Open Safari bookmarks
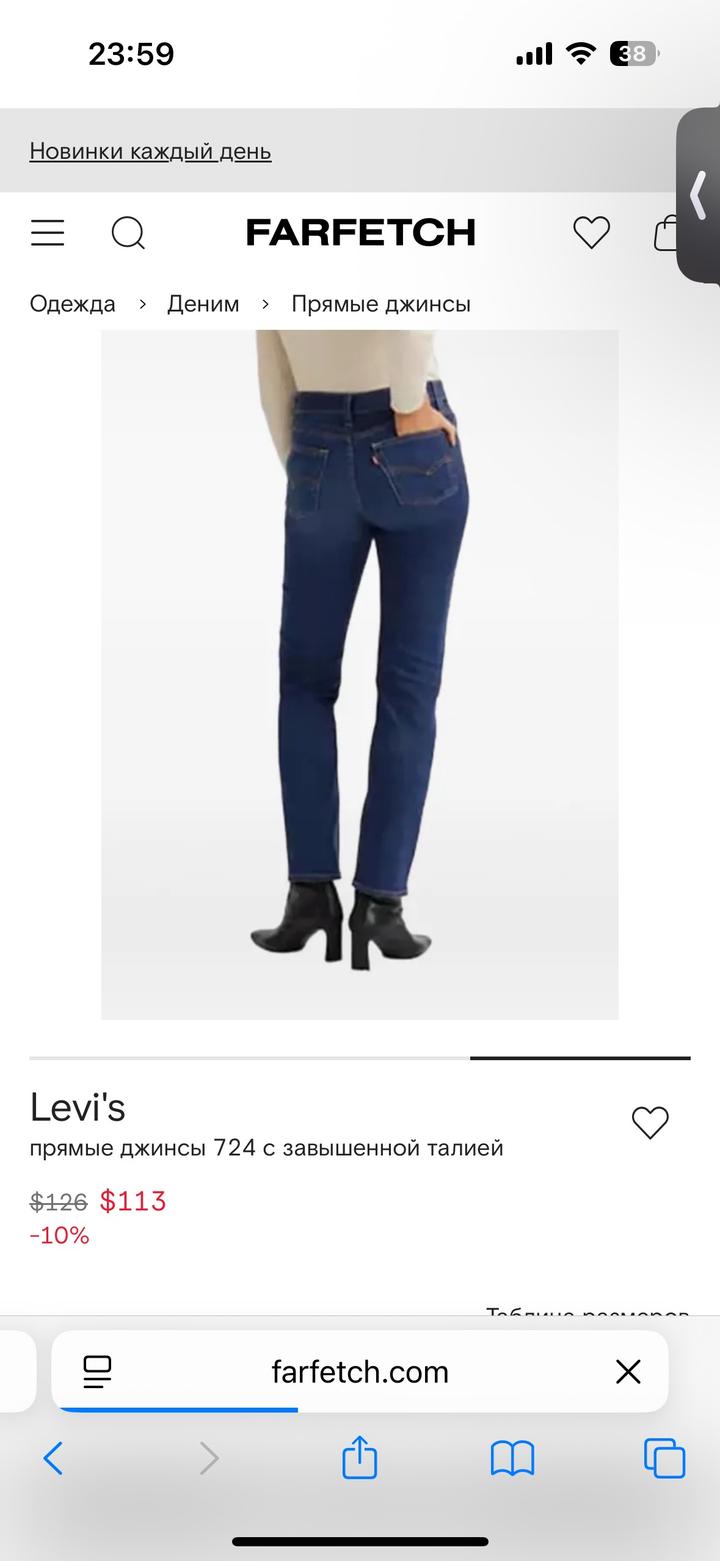 pyautogui.click(x=512, y=1458)
